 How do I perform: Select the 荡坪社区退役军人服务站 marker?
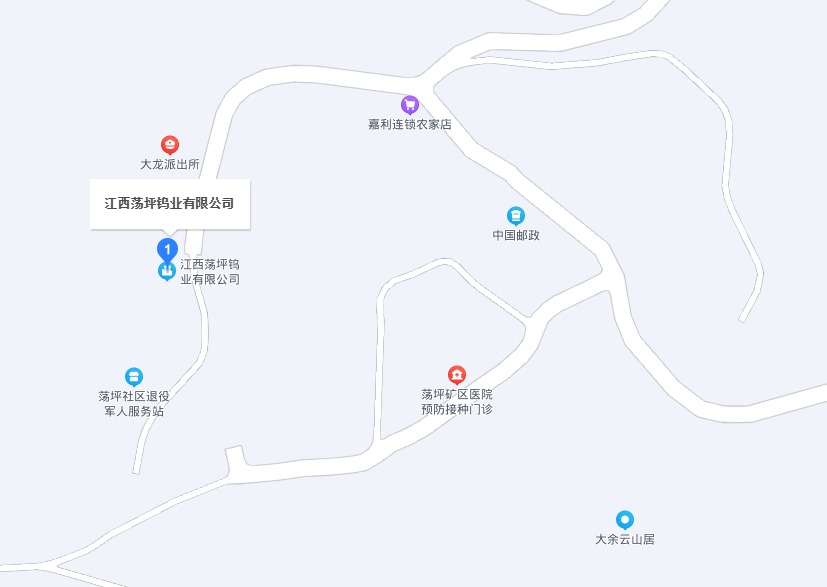[134, 376]
